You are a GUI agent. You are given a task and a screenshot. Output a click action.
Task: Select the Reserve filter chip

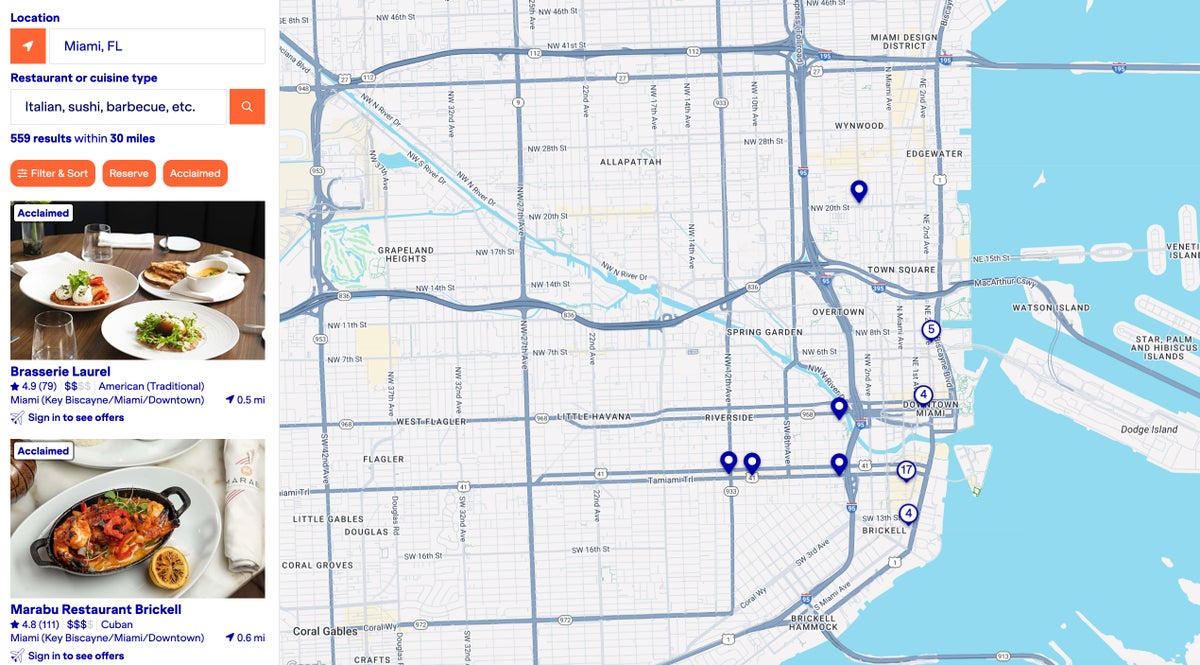click(x=129, y=173)
